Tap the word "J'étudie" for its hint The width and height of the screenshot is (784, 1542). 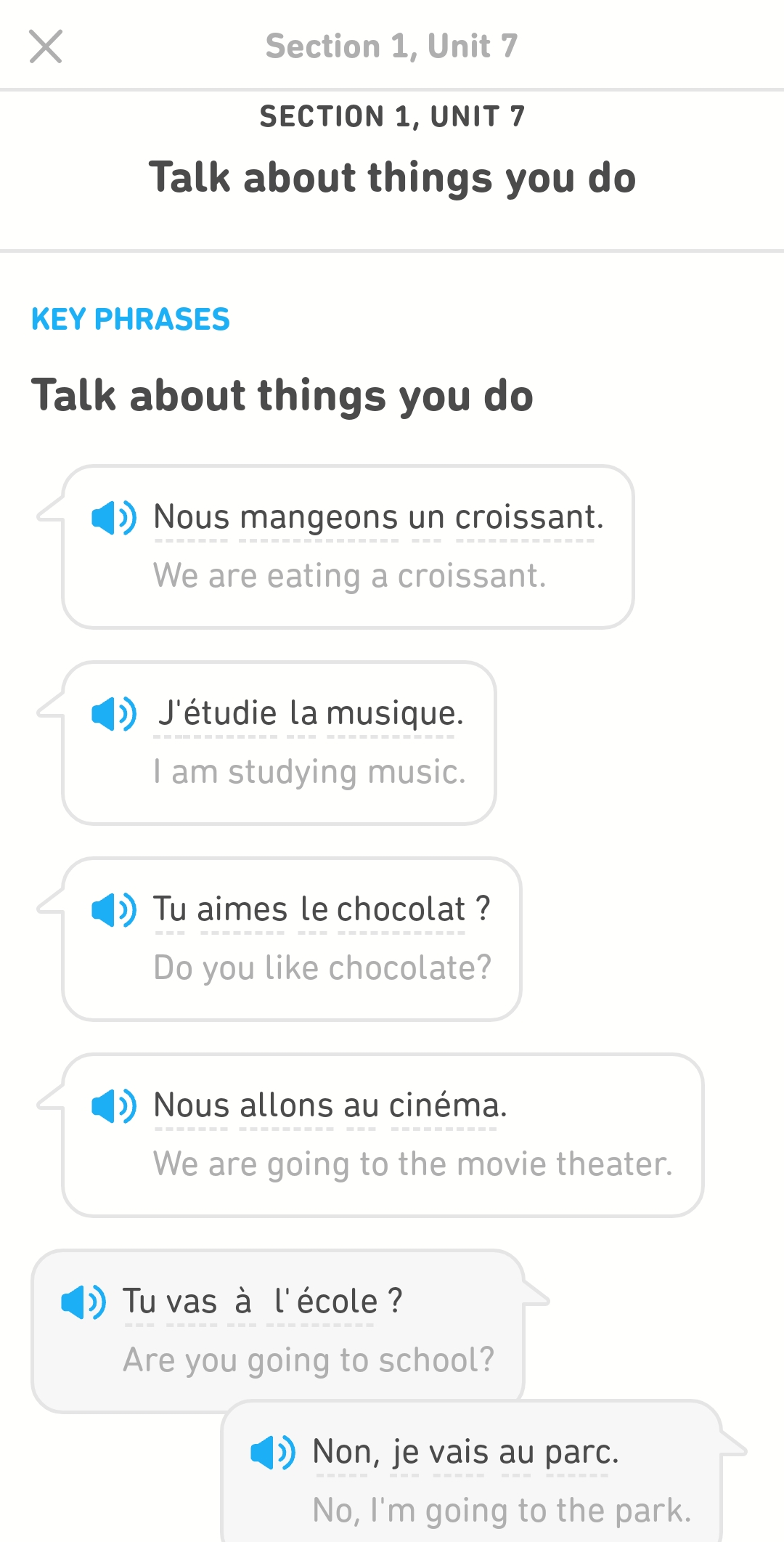coord(216,714)
